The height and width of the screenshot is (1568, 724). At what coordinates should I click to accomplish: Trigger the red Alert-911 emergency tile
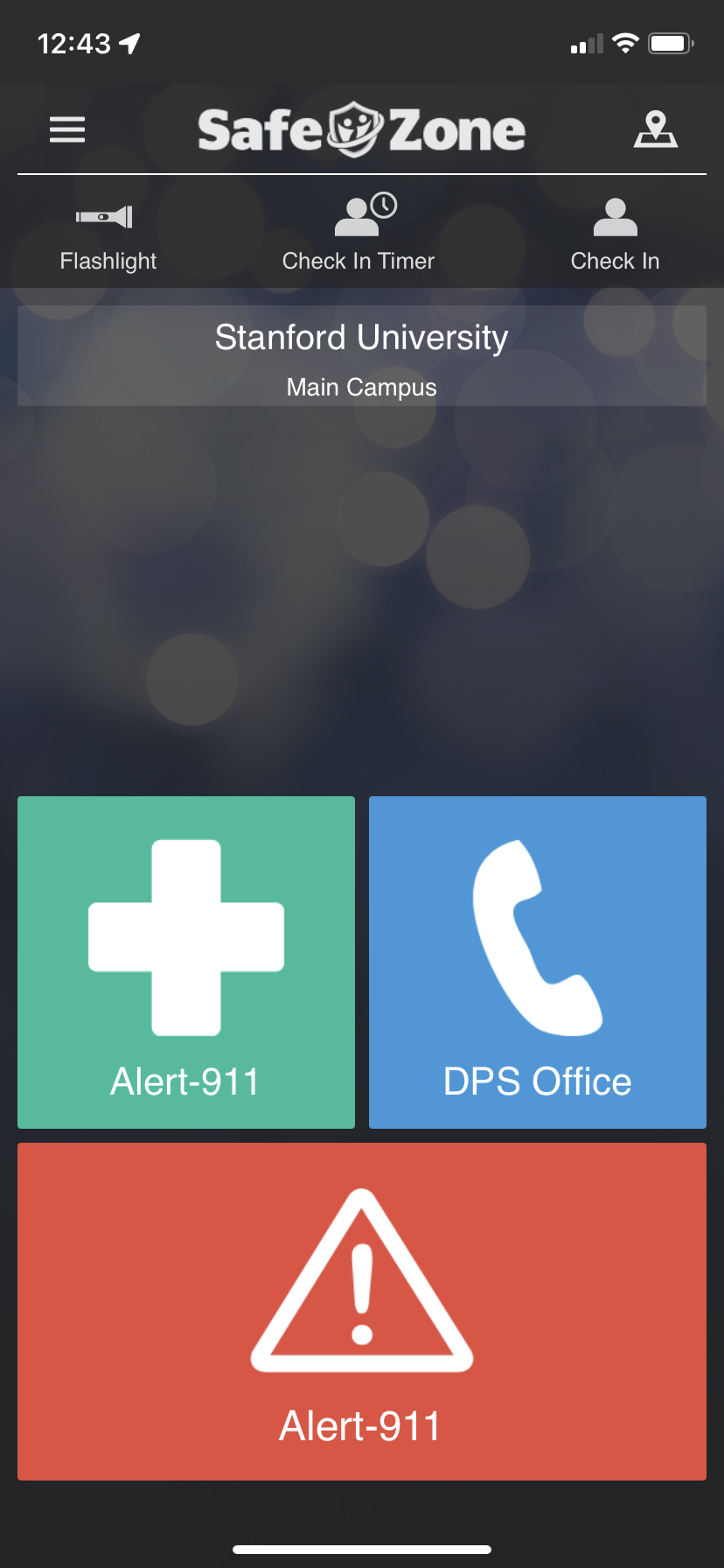pos(362,1311)
